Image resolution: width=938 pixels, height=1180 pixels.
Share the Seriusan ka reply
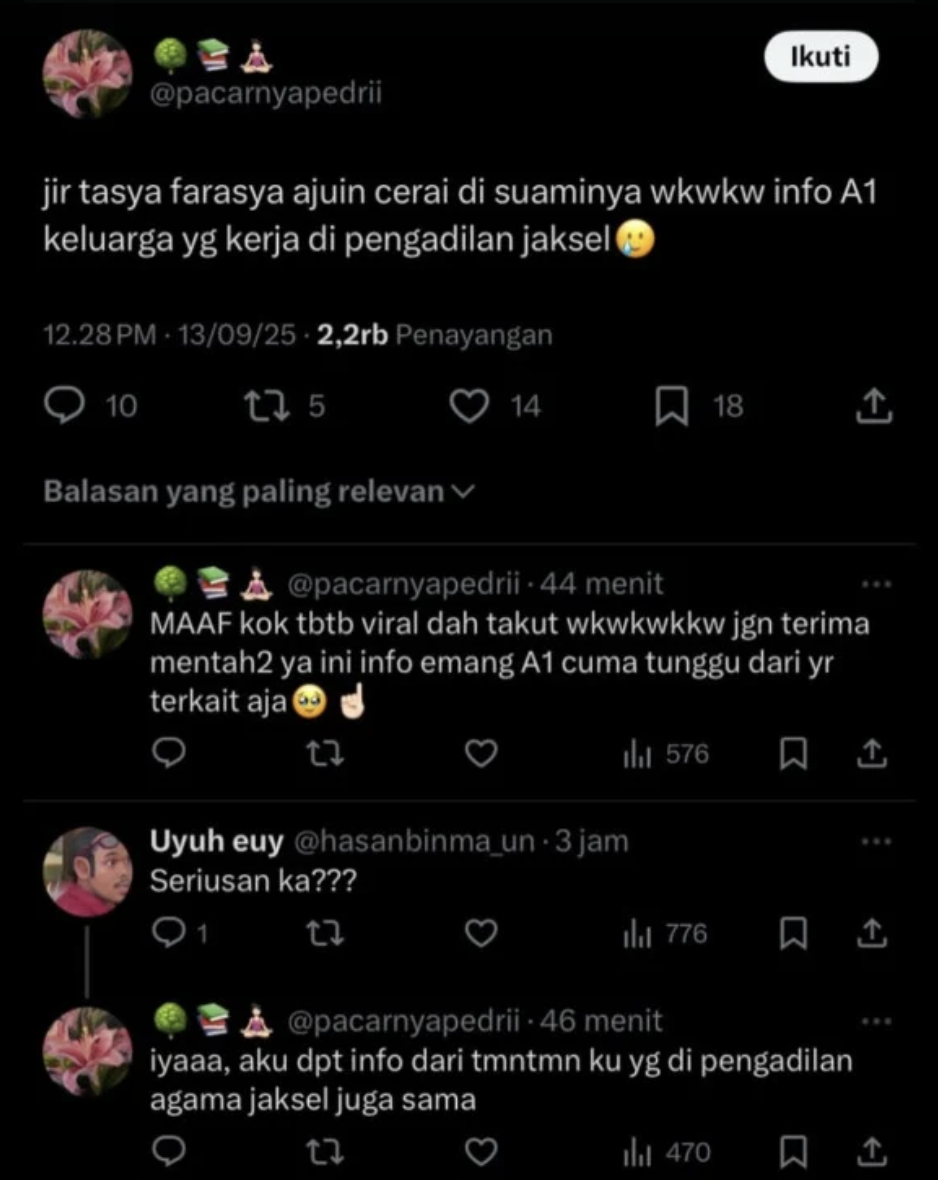[x=874, y=933]
